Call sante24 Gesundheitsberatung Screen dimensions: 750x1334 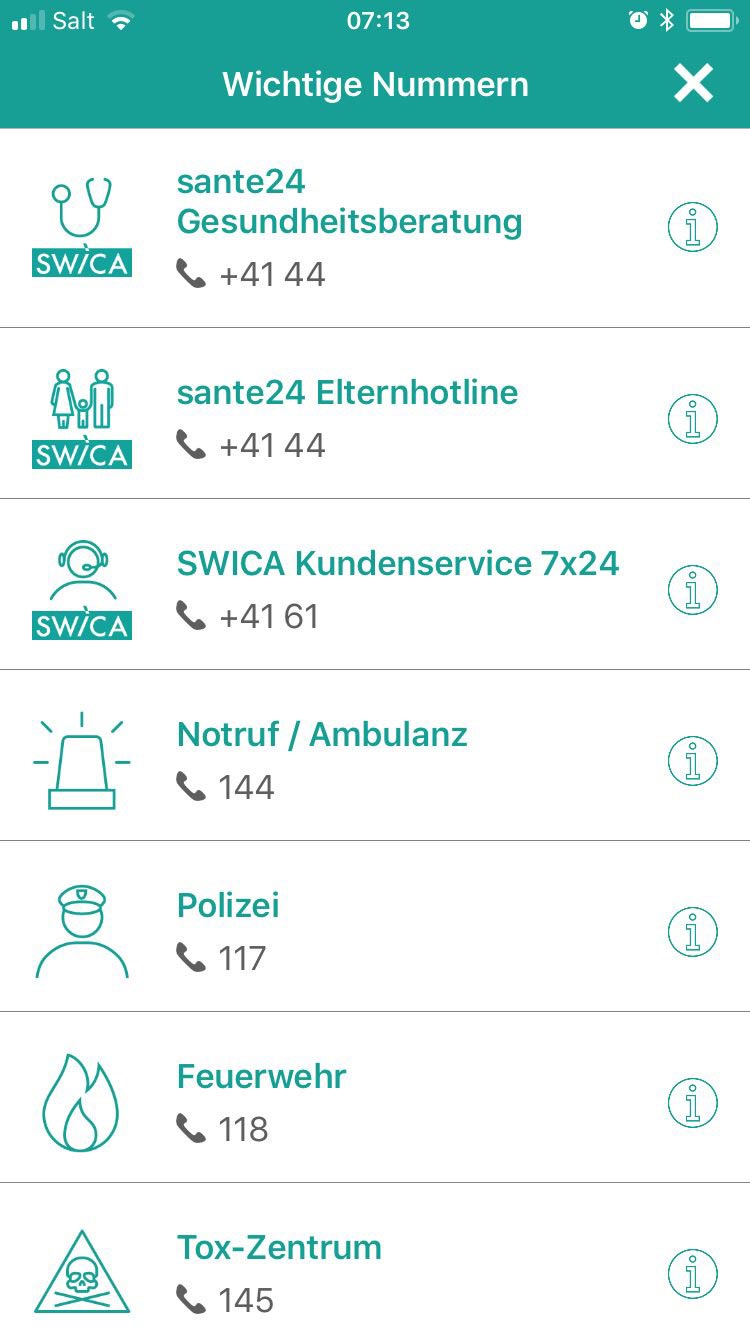coord(375,229)
